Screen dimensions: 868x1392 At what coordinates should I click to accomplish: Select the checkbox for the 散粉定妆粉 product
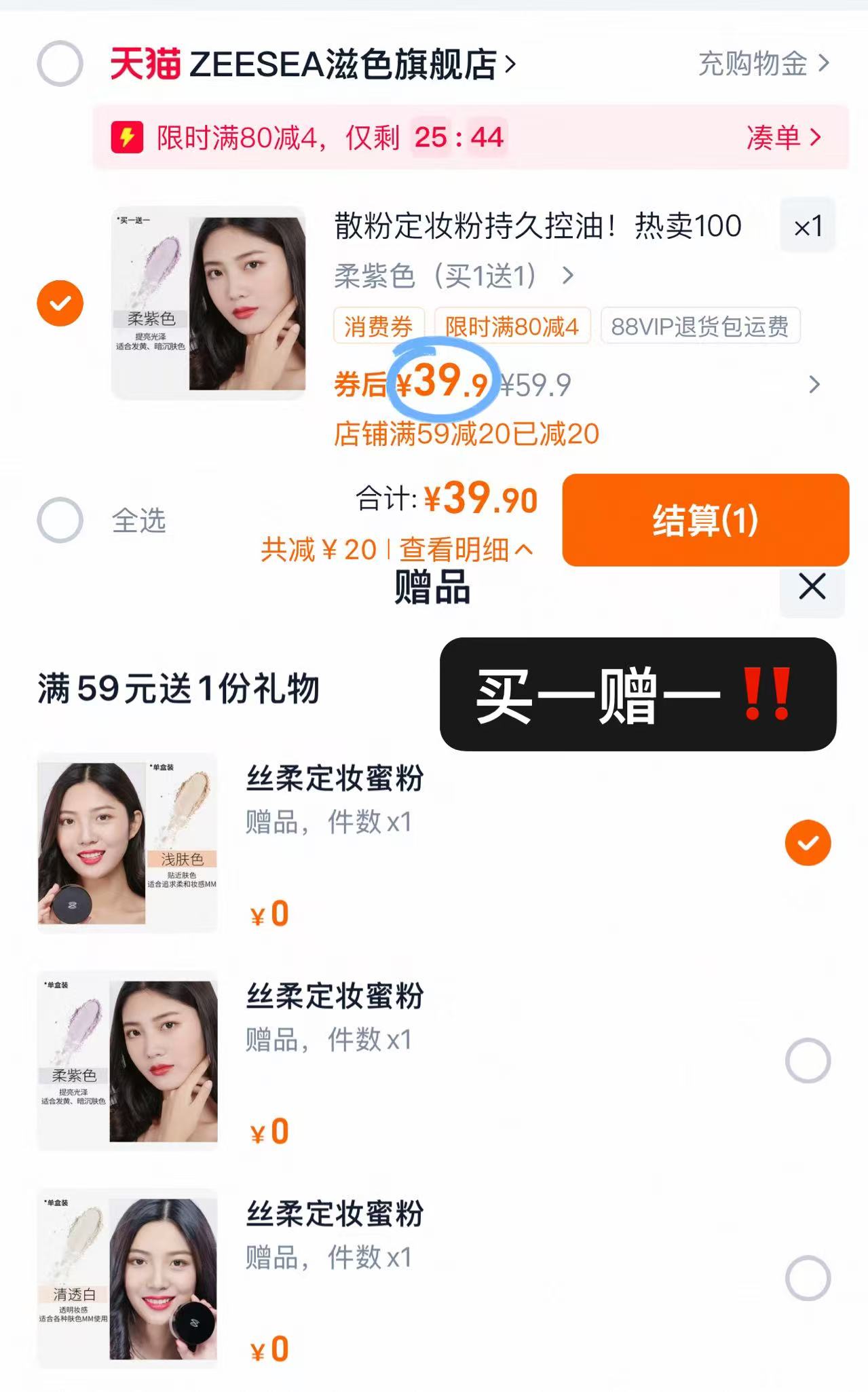pos(60,303)
